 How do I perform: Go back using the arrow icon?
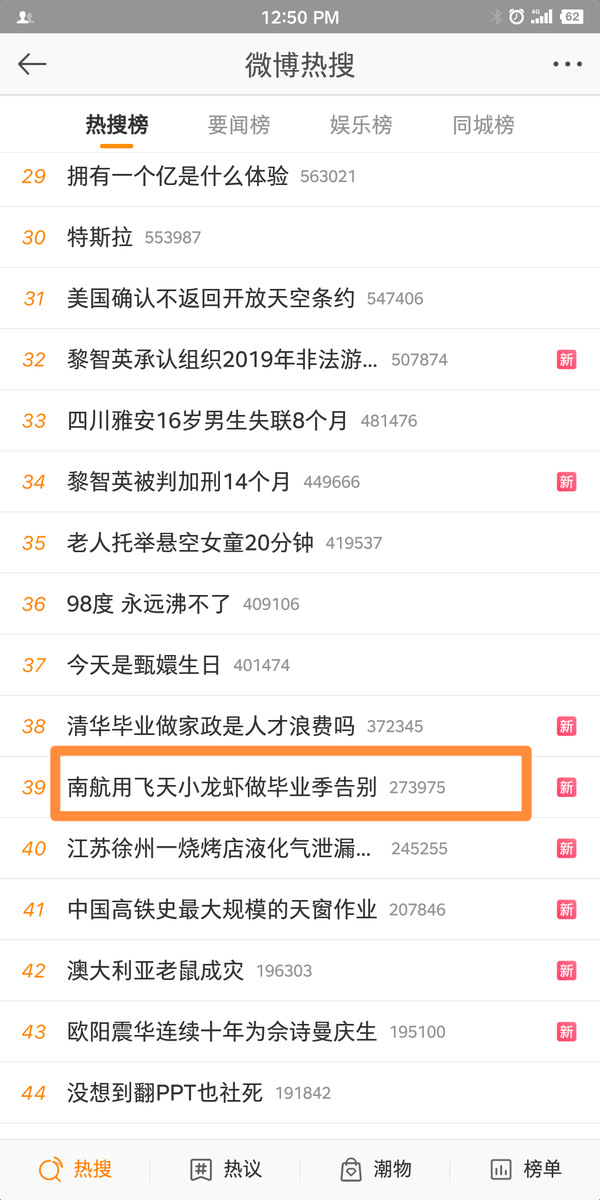click(x=32, y=64)
